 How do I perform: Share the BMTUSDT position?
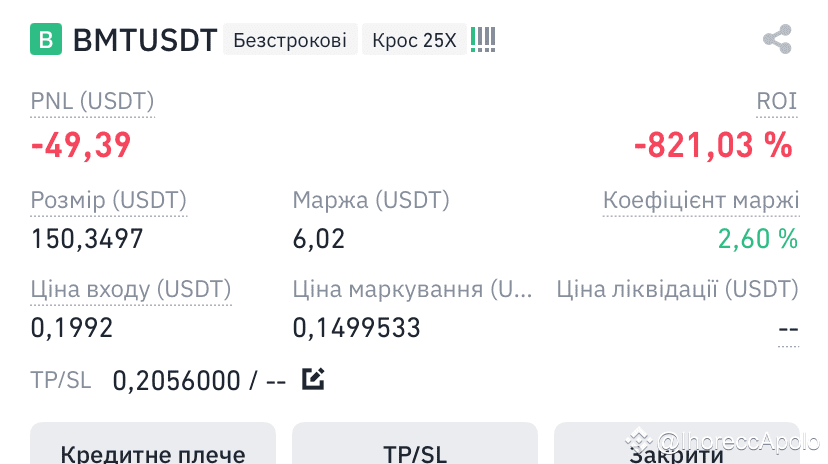tap(777, 40)
